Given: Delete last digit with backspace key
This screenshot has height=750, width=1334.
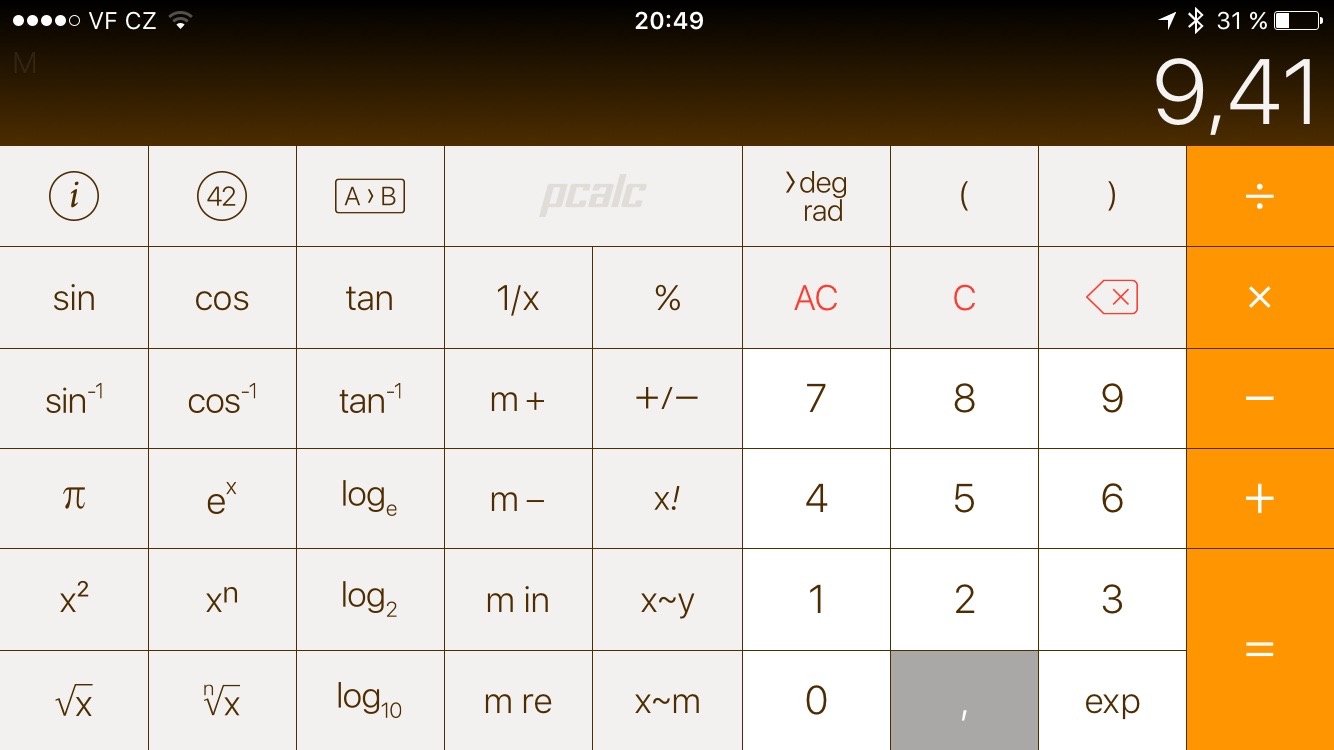Looking at the screenshot, I should click(1112, 298).
